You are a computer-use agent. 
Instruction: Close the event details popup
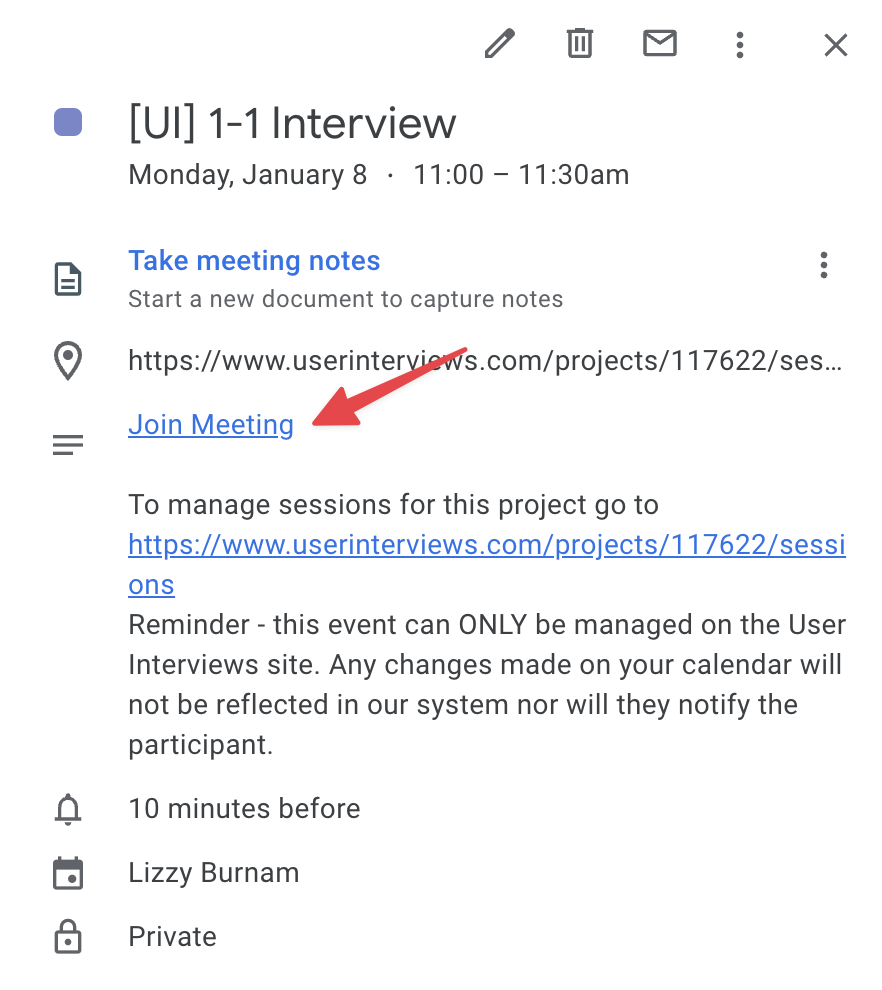[x=835, y=44]
